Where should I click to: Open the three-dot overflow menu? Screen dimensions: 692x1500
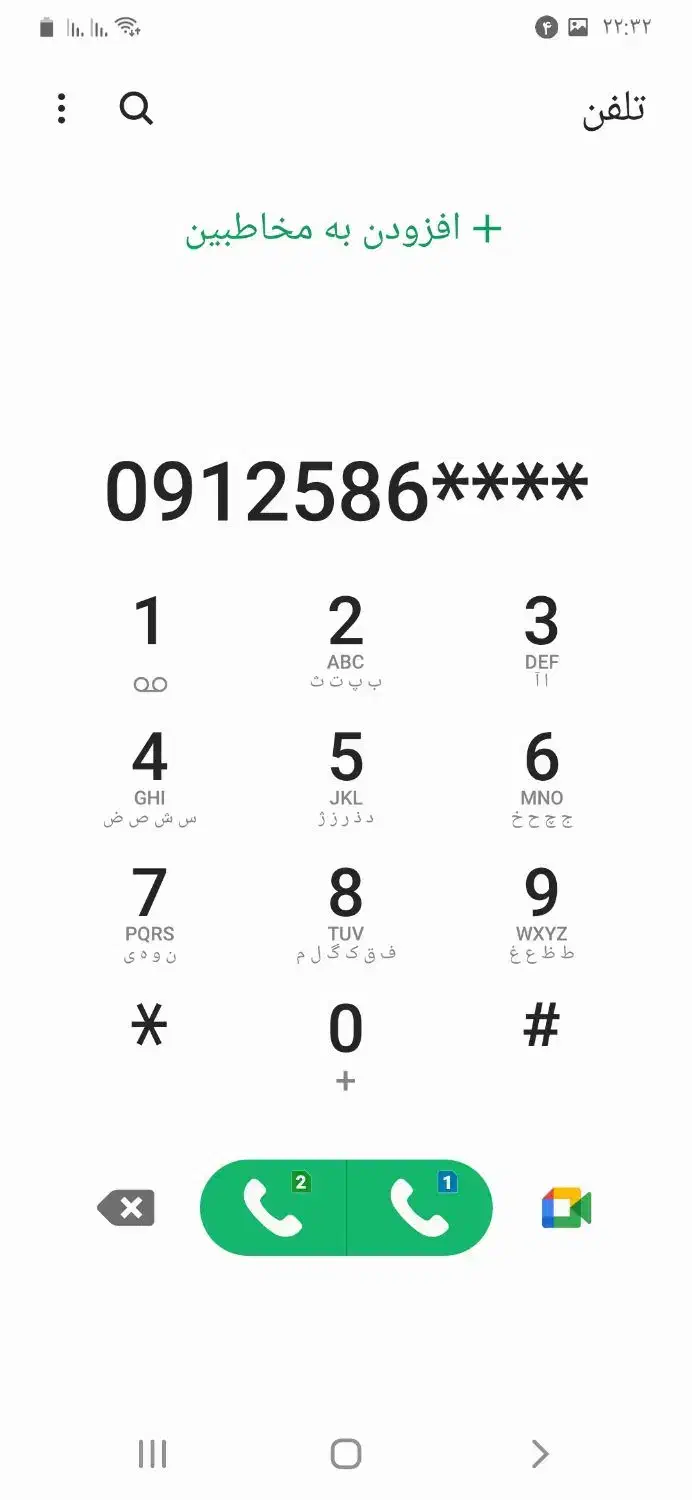coord(62,108)
